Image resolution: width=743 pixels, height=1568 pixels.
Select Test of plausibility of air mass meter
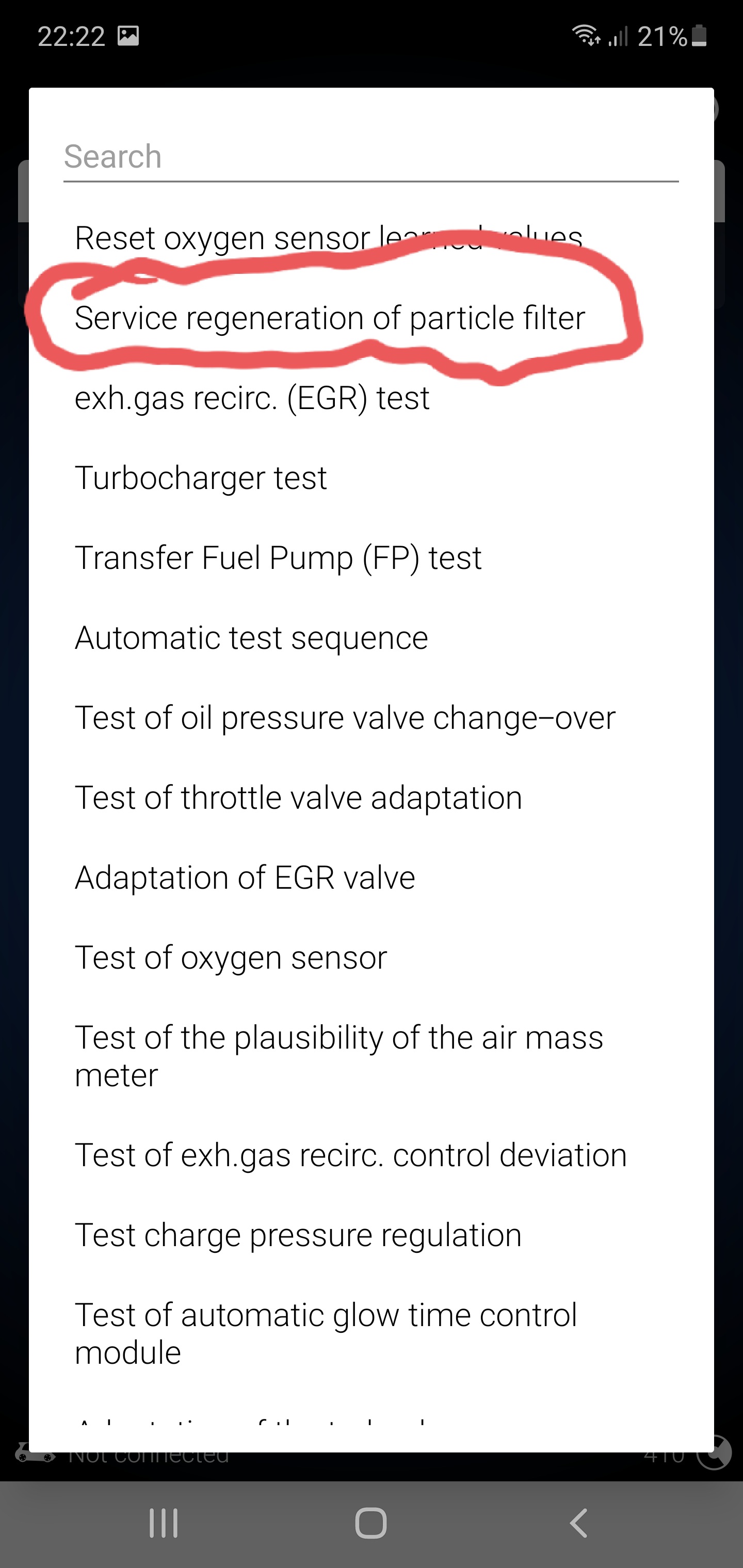[338, 1056]
